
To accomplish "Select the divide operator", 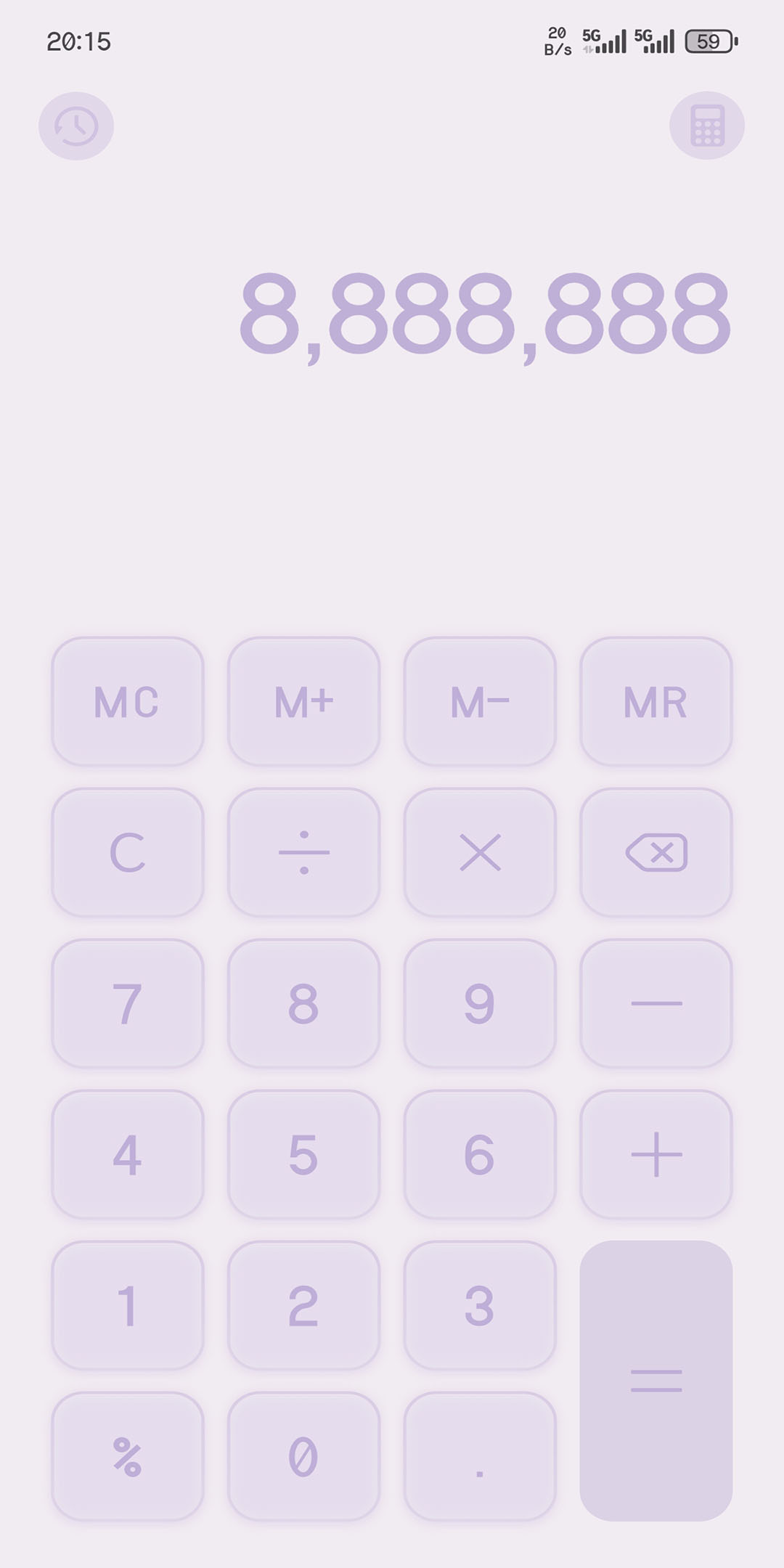I will (303, 852).
